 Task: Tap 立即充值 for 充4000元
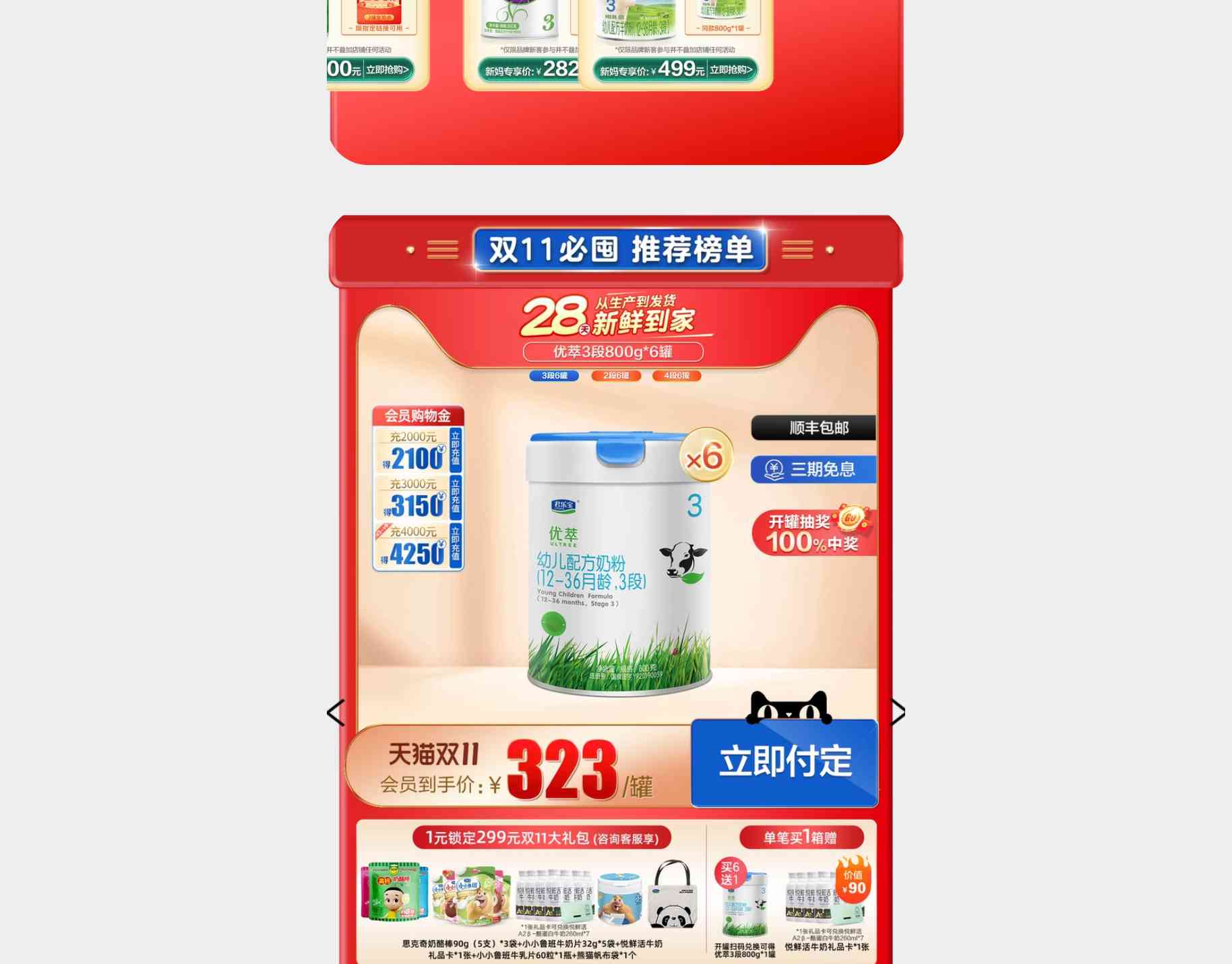[x=456, y=545]
